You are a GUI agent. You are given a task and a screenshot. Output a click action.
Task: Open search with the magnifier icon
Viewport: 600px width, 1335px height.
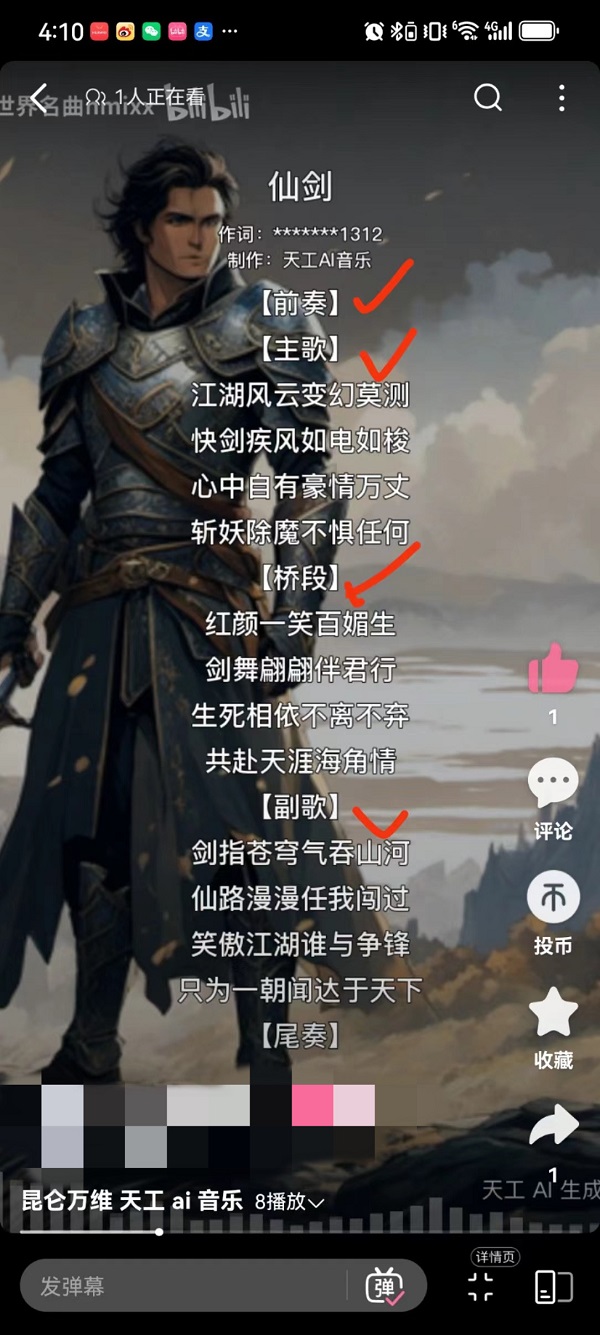487,97
